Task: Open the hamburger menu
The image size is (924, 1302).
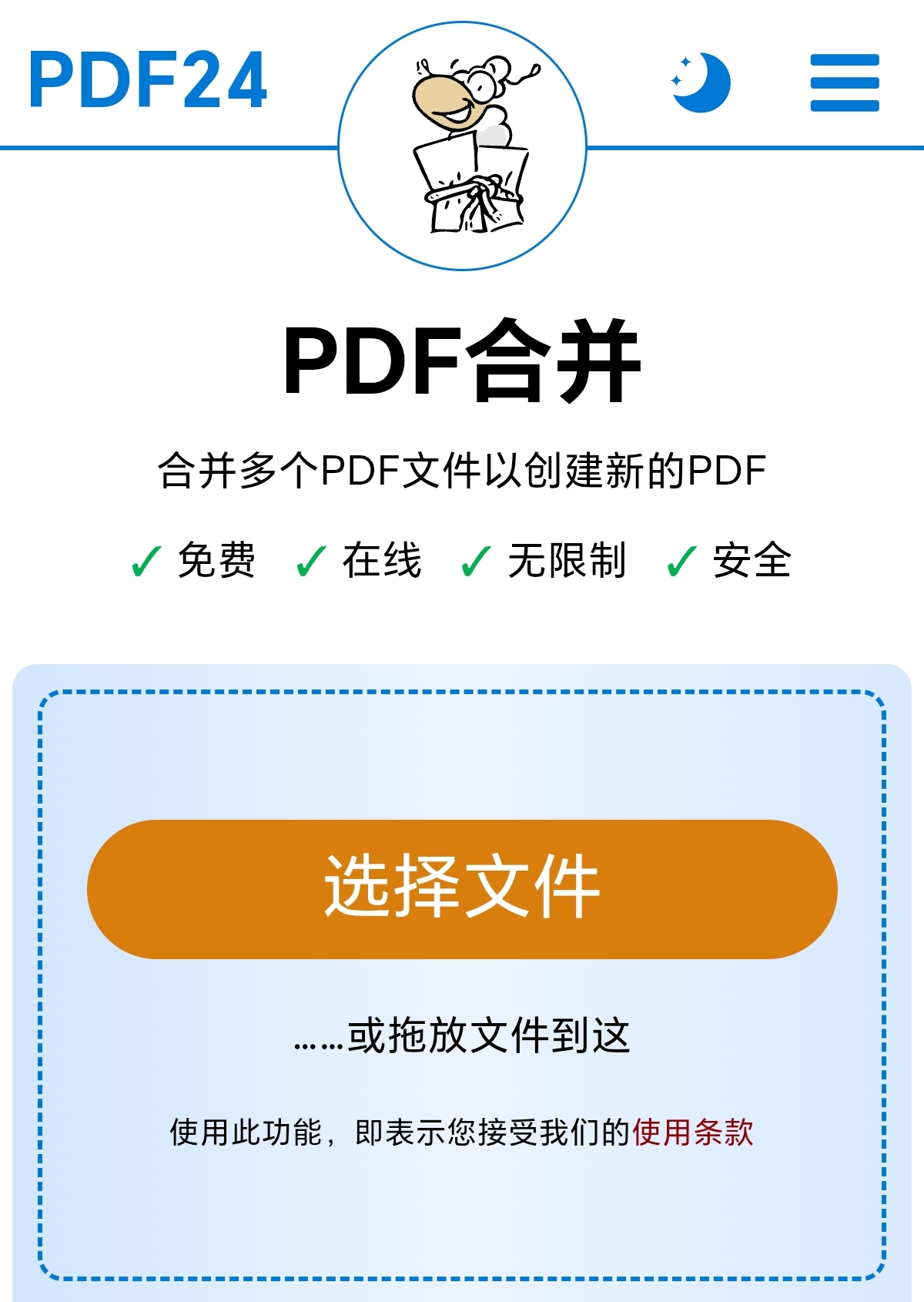Action: pos(844,82)
